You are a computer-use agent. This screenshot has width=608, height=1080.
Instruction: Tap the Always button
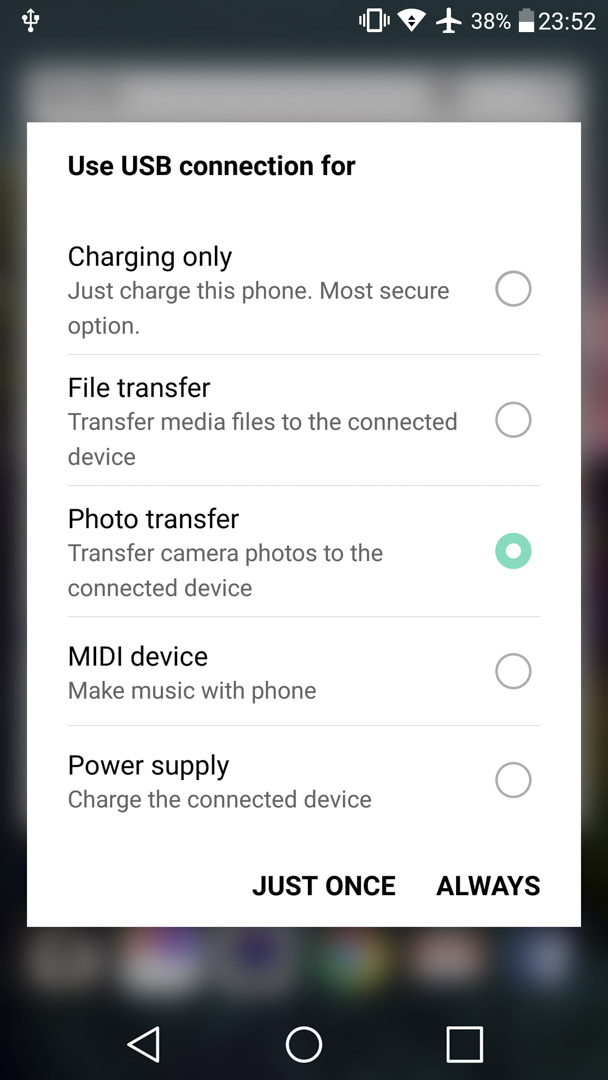pos(488,886)
